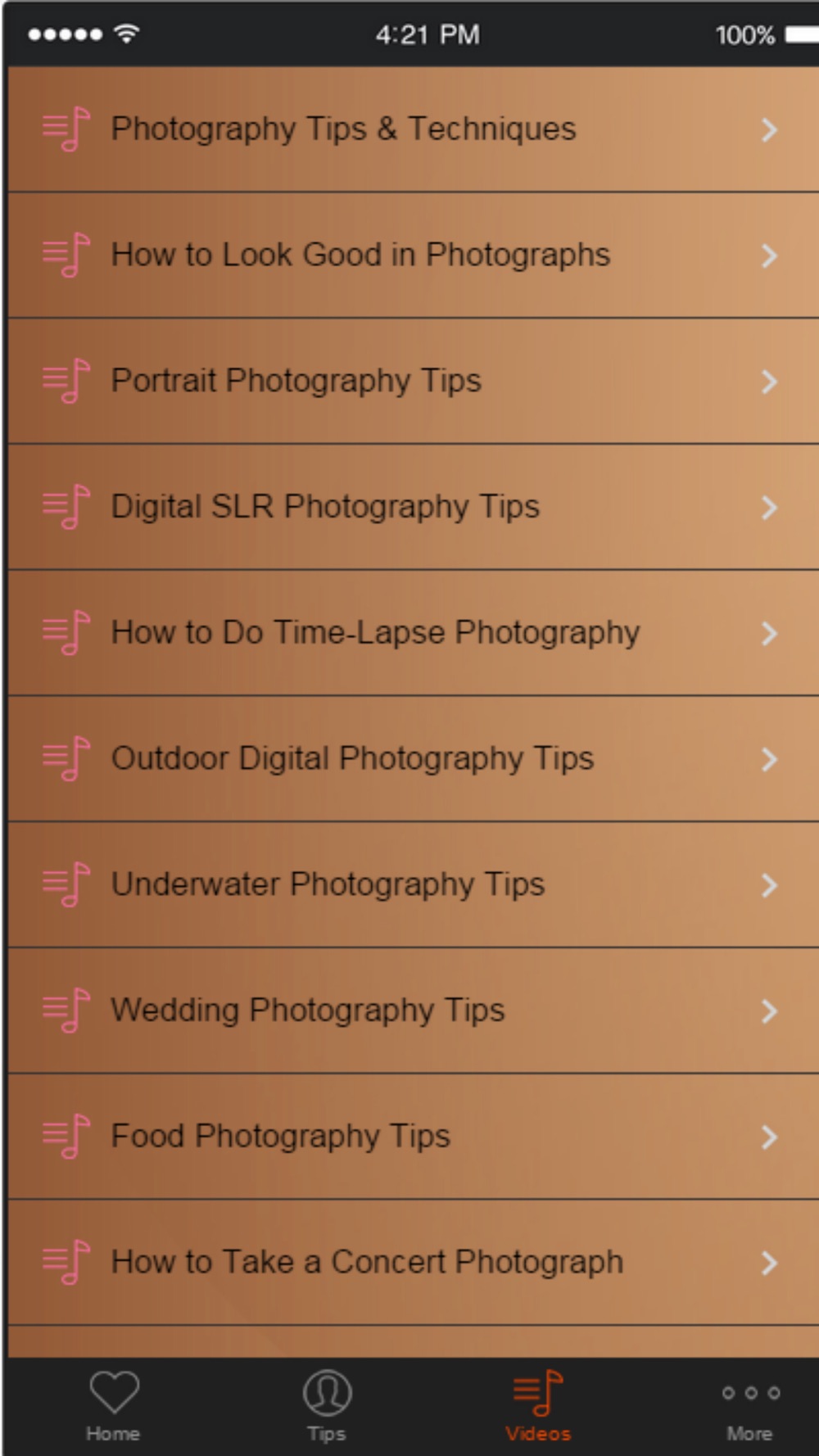Go to the Tips tab
819x1456 pixels.
327,1406
